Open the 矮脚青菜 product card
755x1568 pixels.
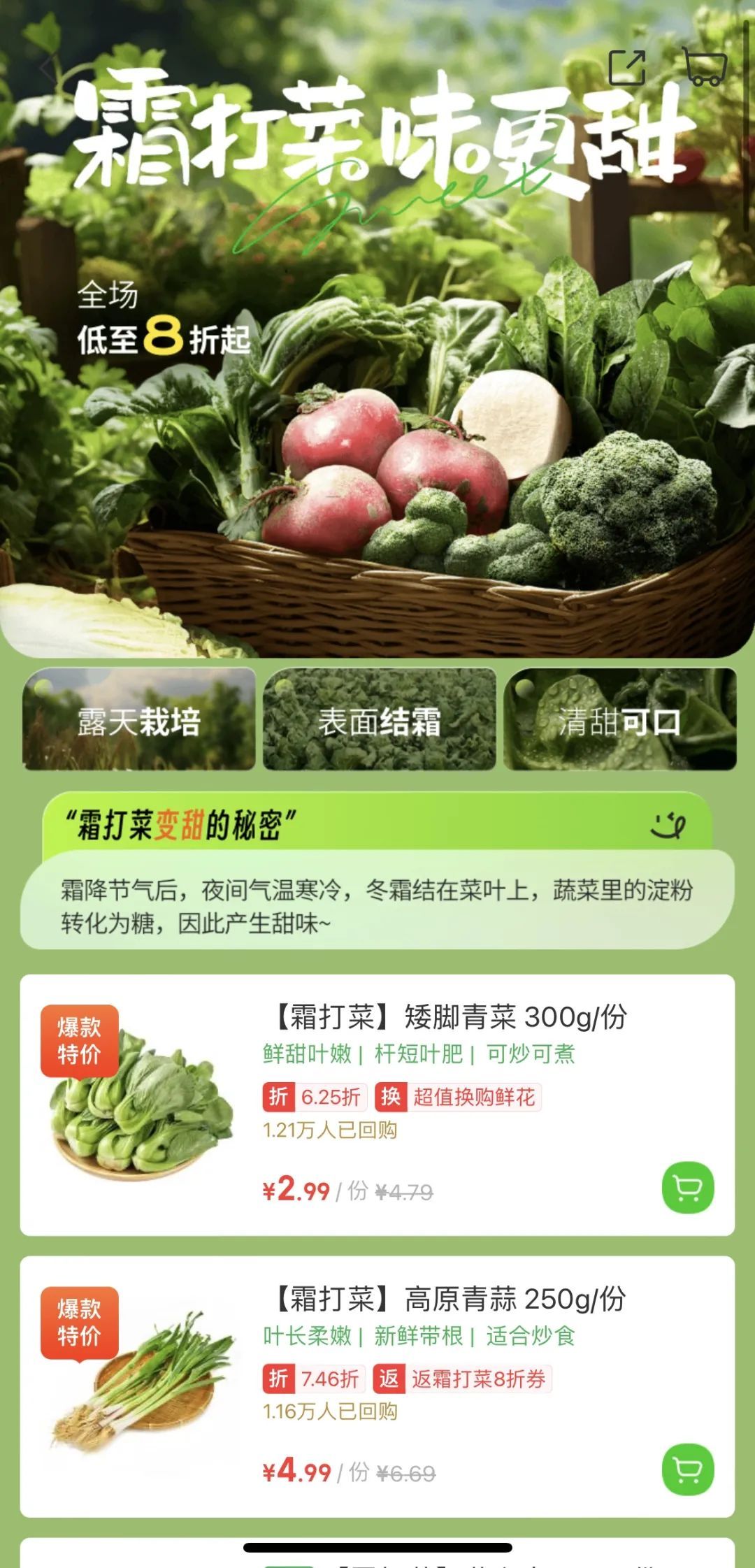coord(446,1017)
